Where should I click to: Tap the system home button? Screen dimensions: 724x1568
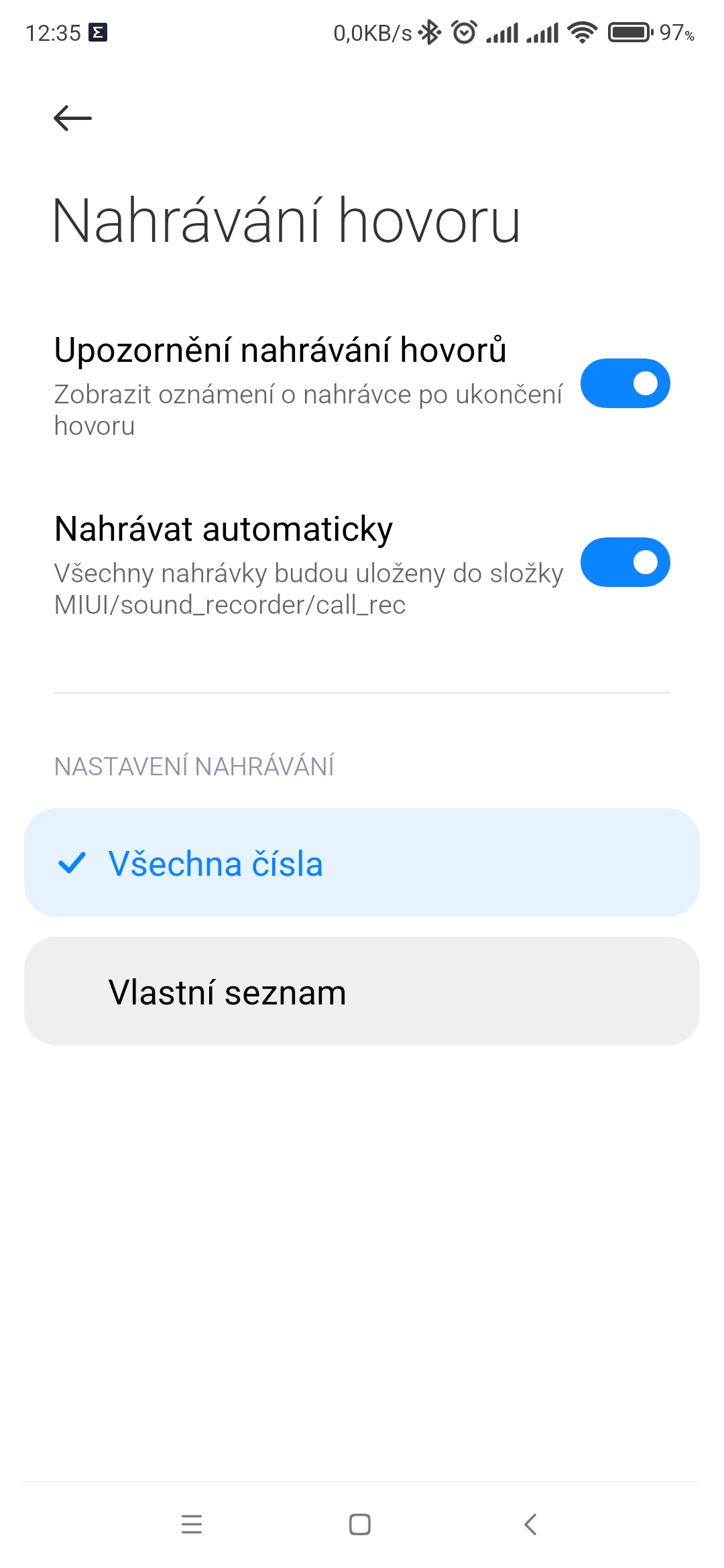click(360, 1524)
